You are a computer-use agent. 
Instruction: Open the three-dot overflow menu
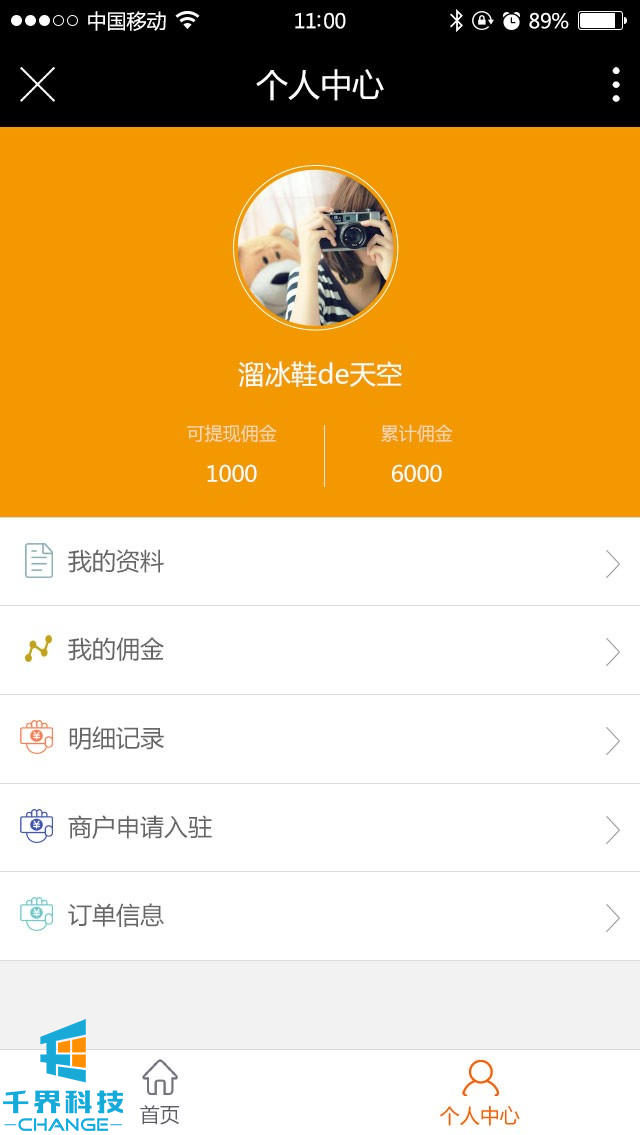(x=615, y=85)
